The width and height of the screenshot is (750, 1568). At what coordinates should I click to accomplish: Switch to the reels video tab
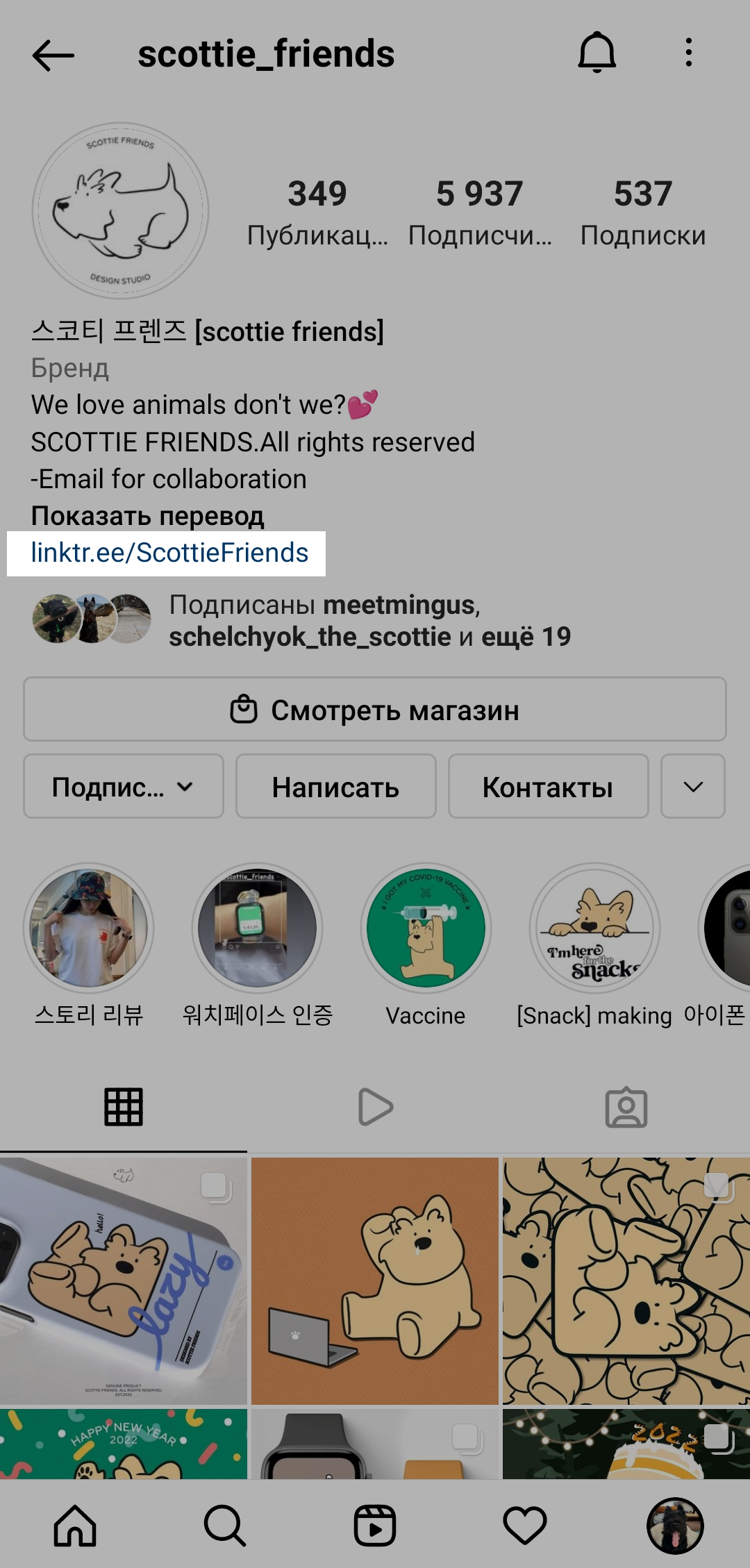coord(375,1107)
